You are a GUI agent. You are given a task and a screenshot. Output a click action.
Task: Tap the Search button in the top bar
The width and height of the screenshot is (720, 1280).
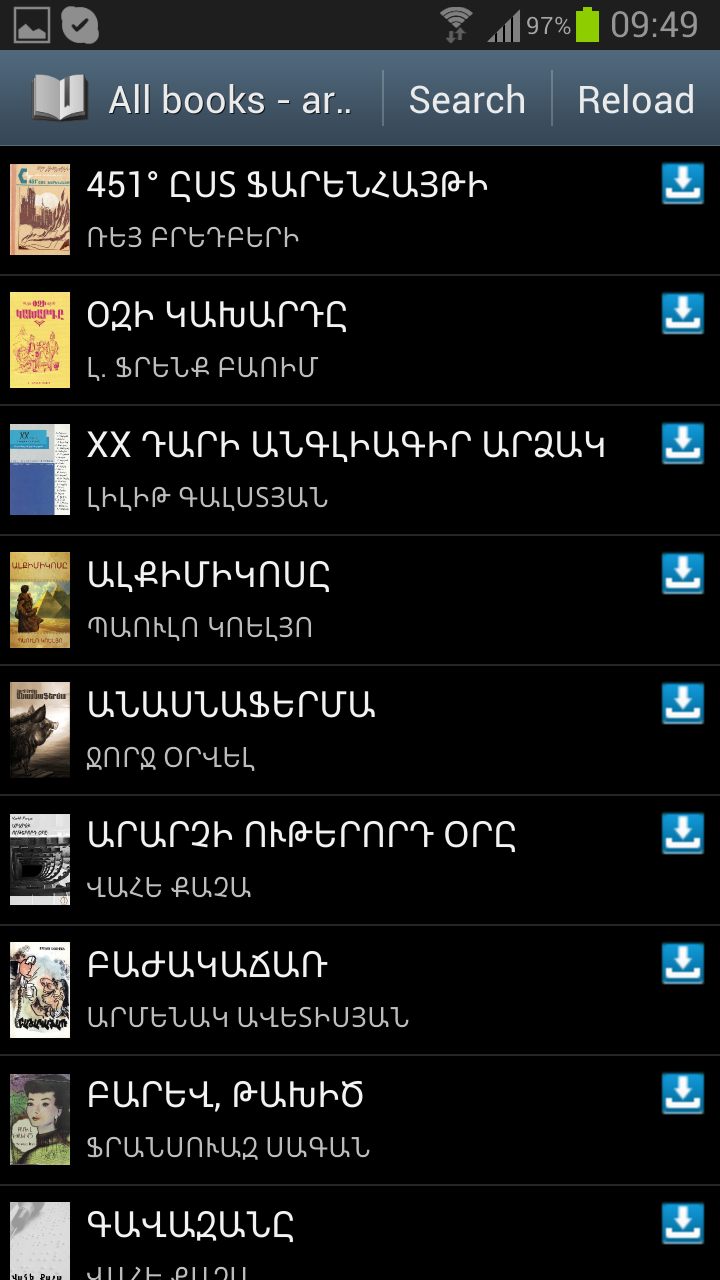tap(467, 100)
